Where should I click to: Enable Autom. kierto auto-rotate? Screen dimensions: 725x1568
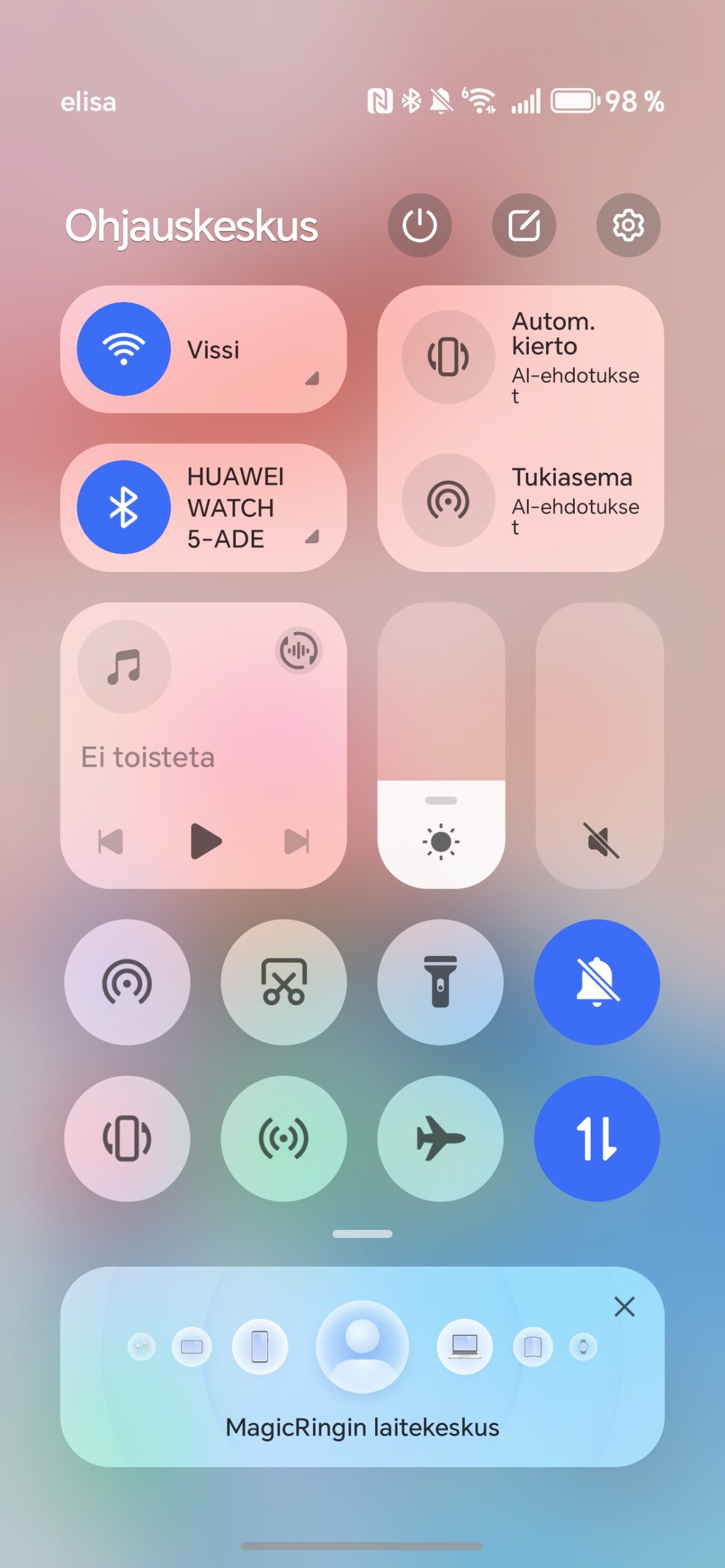[448, 356]
